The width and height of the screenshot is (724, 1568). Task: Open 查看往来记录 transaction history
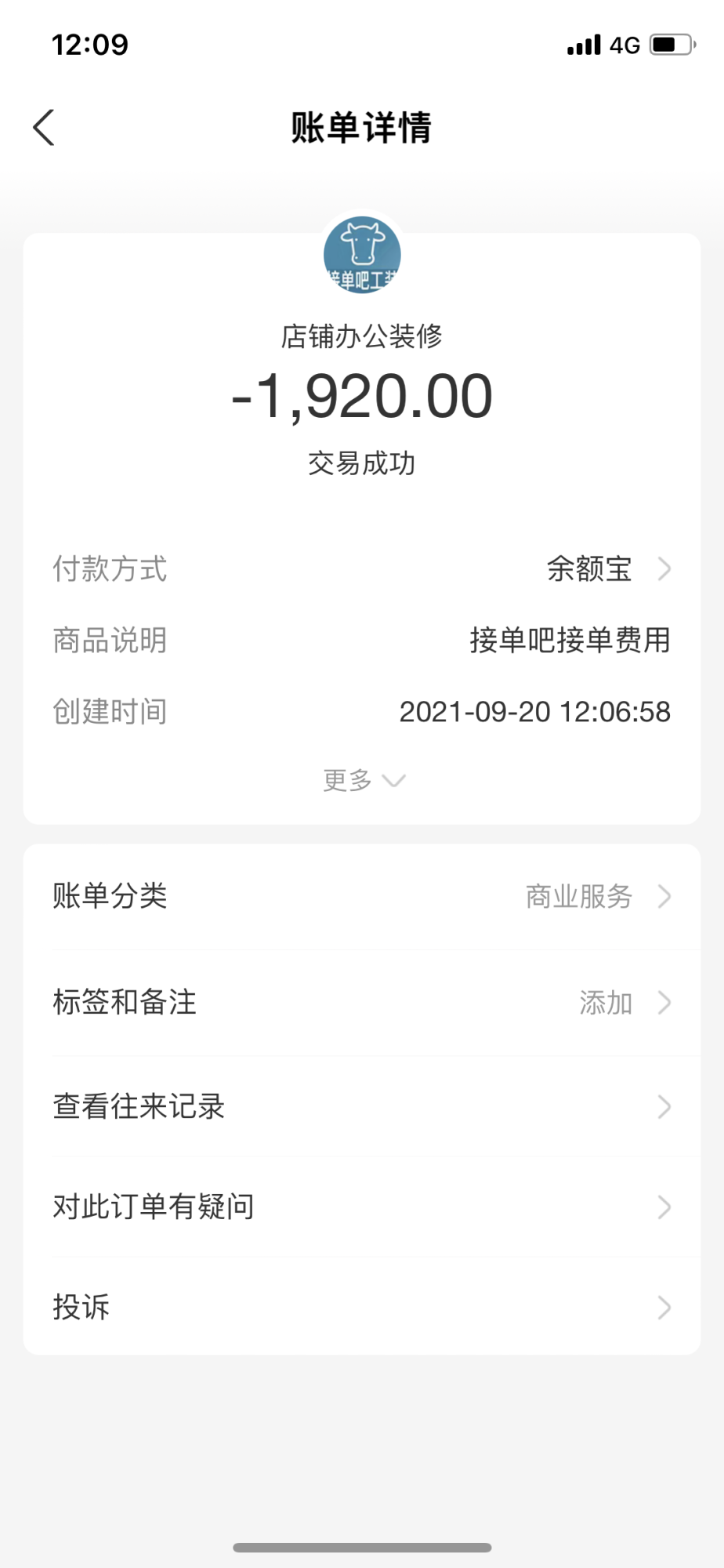(362, 1106)
